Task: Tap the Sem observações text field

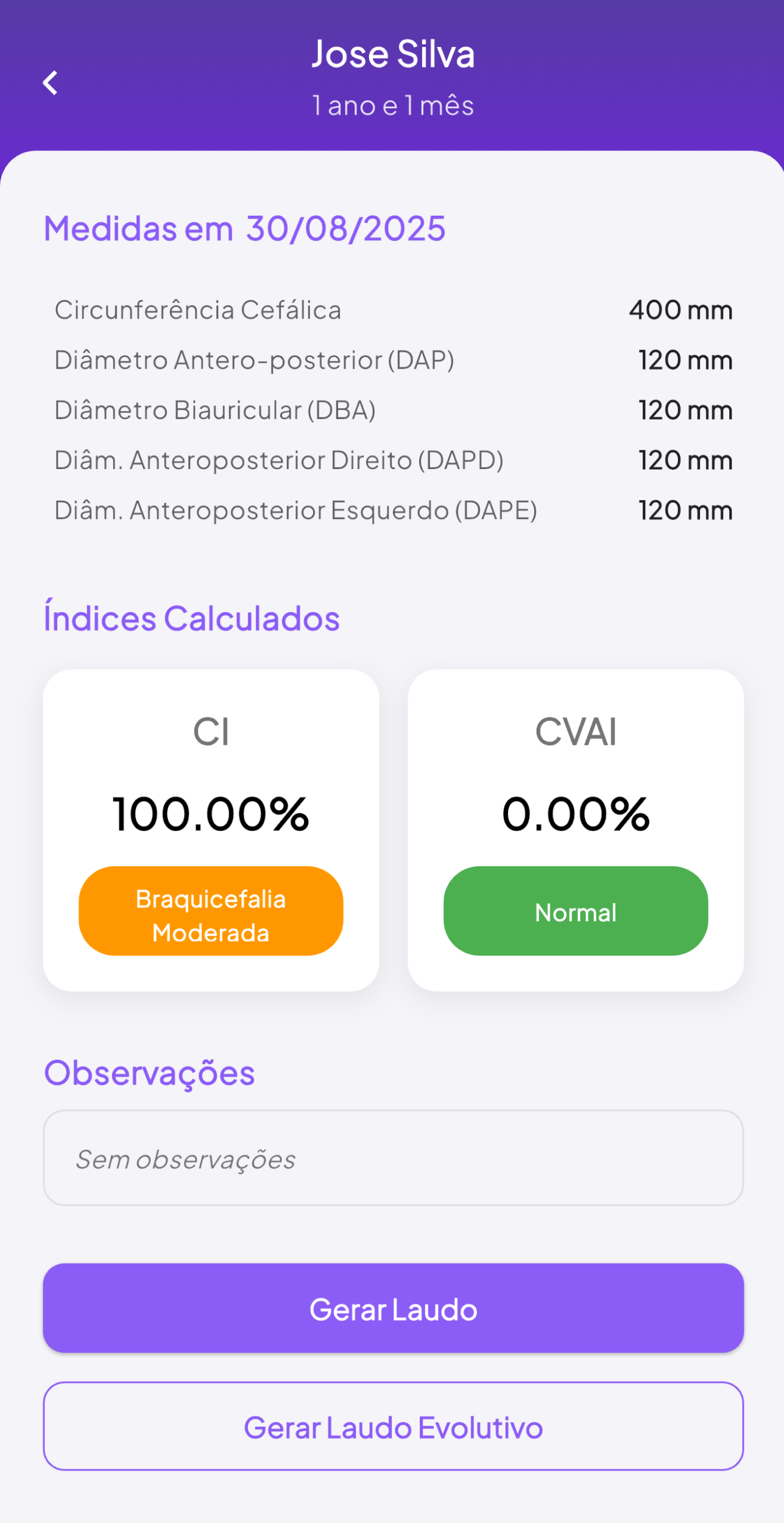Action: pyautogui.click(x=392, y=1158)
